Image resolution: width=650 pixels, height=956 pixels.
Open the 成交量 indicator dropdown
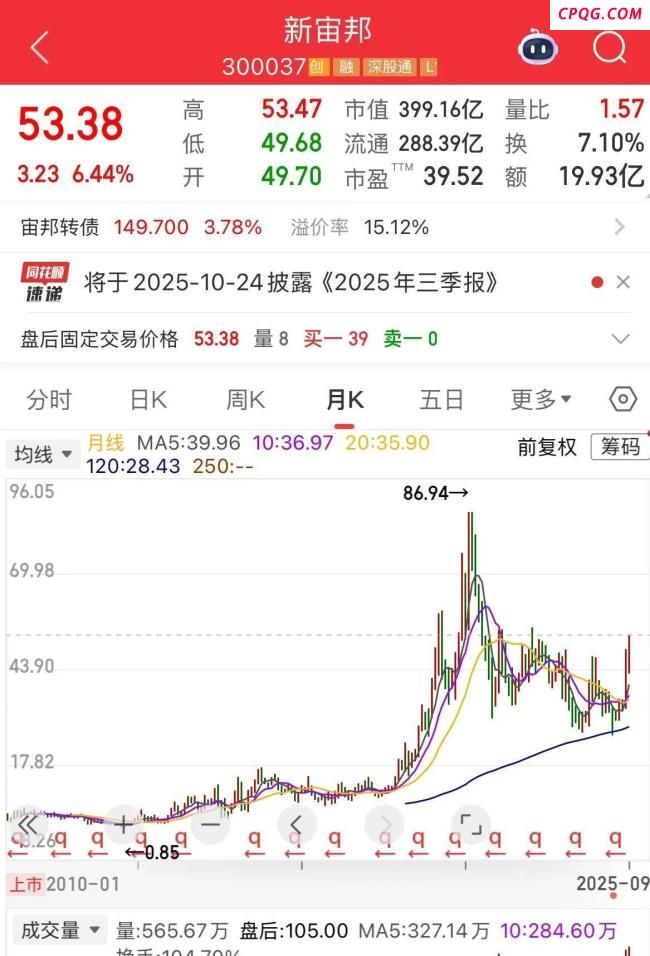pos(58,931)
